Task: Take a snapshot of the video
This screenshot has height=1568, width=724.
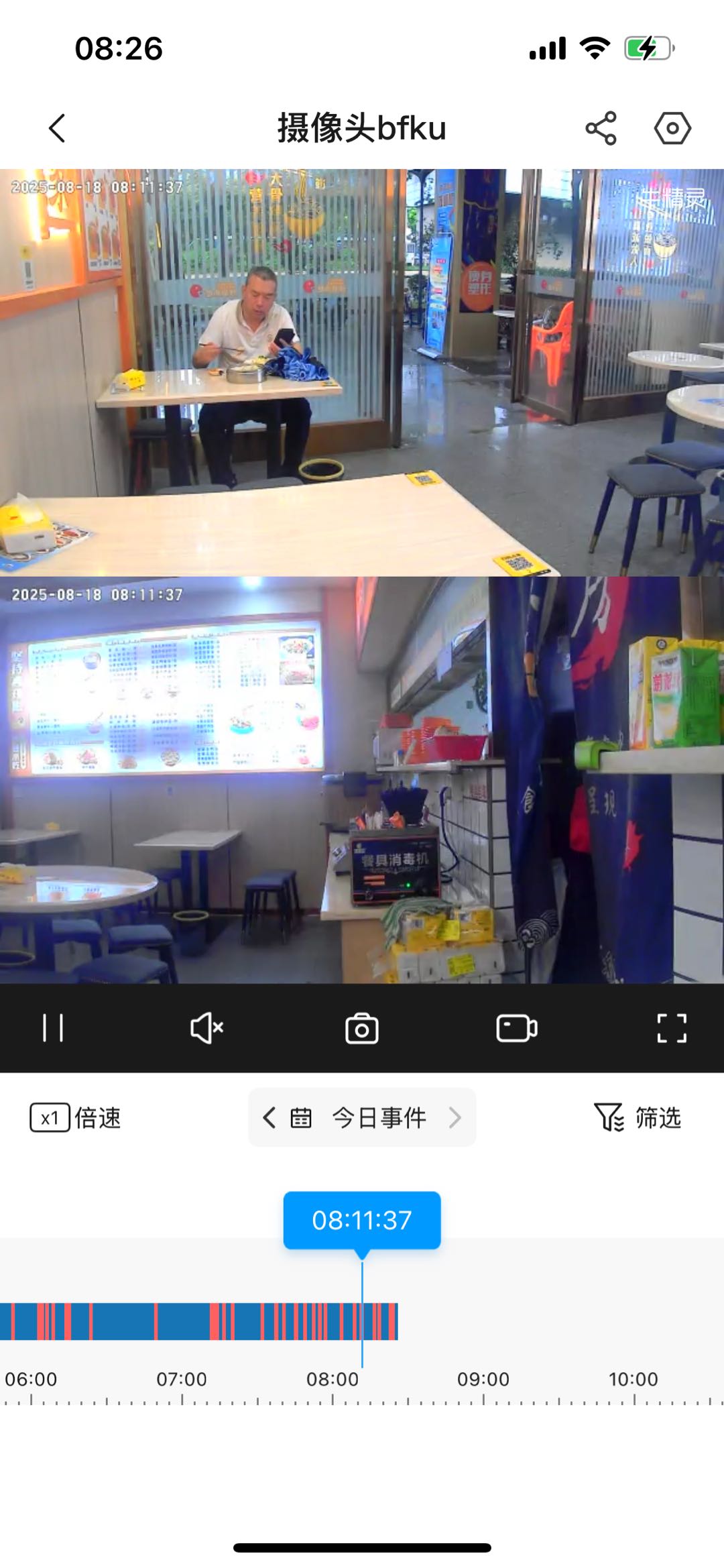Action: tap(362, 1028)
